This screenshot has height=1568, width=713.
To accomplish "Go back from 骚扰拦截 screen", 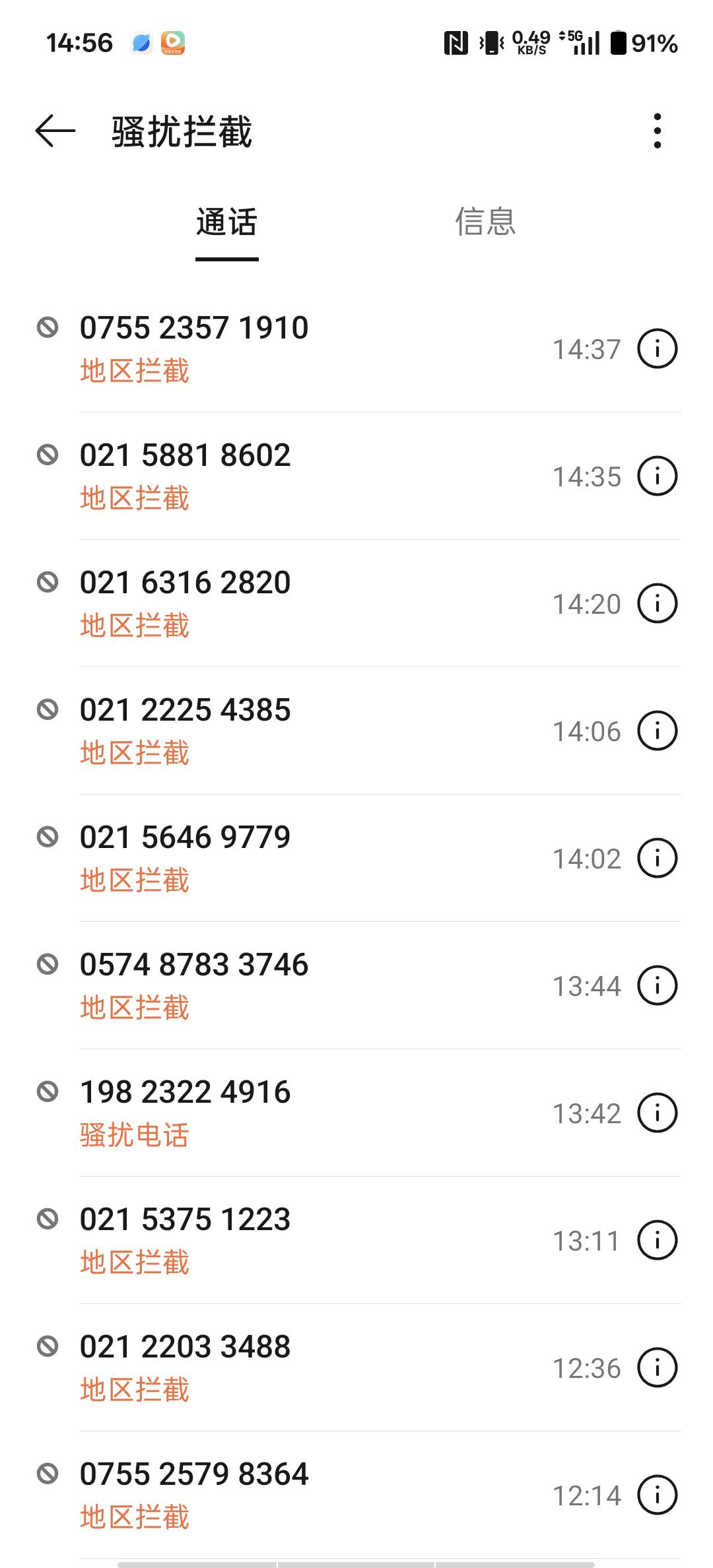I will pyautogui.click(x=55, y=131).
